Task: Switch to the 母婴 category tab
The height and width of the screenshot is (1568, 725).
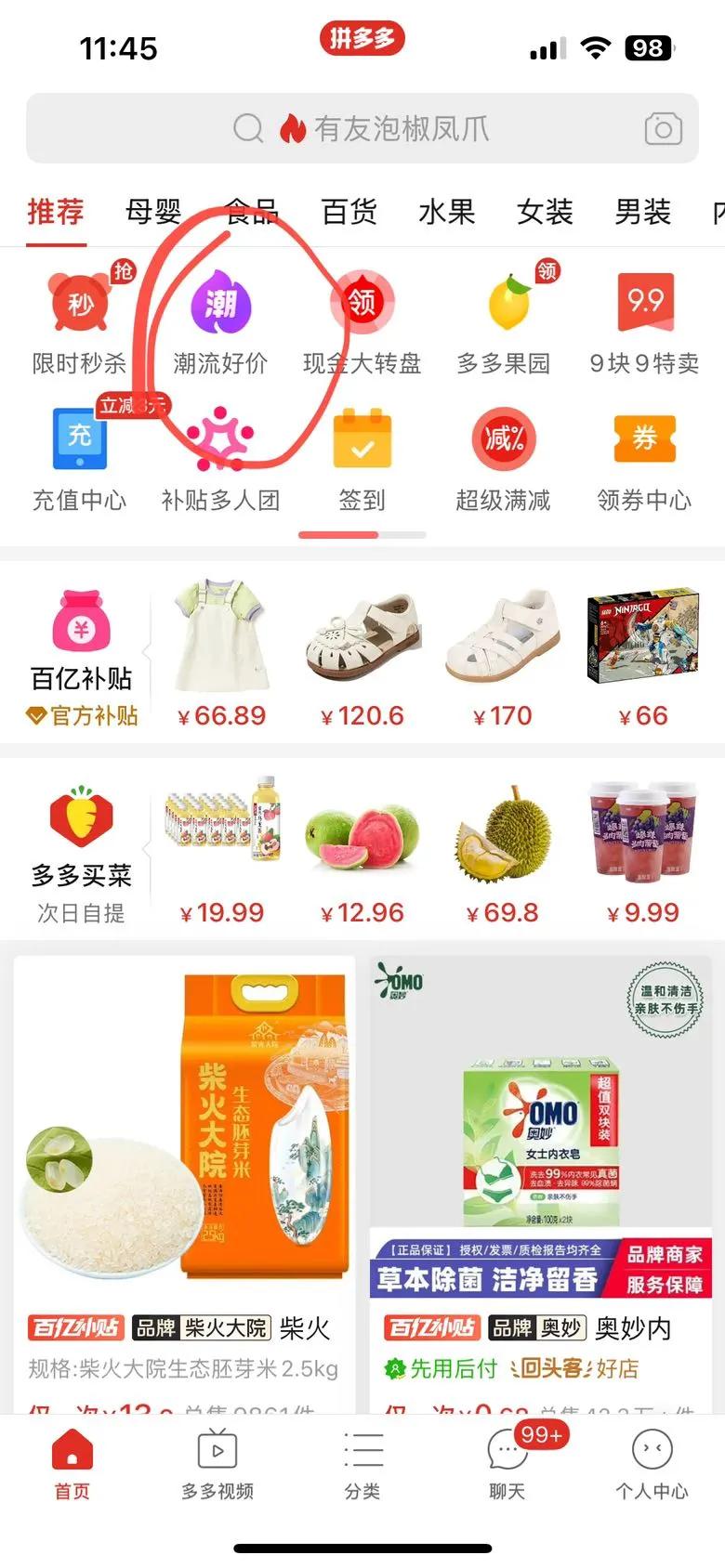Action: (x=153, y=212)
